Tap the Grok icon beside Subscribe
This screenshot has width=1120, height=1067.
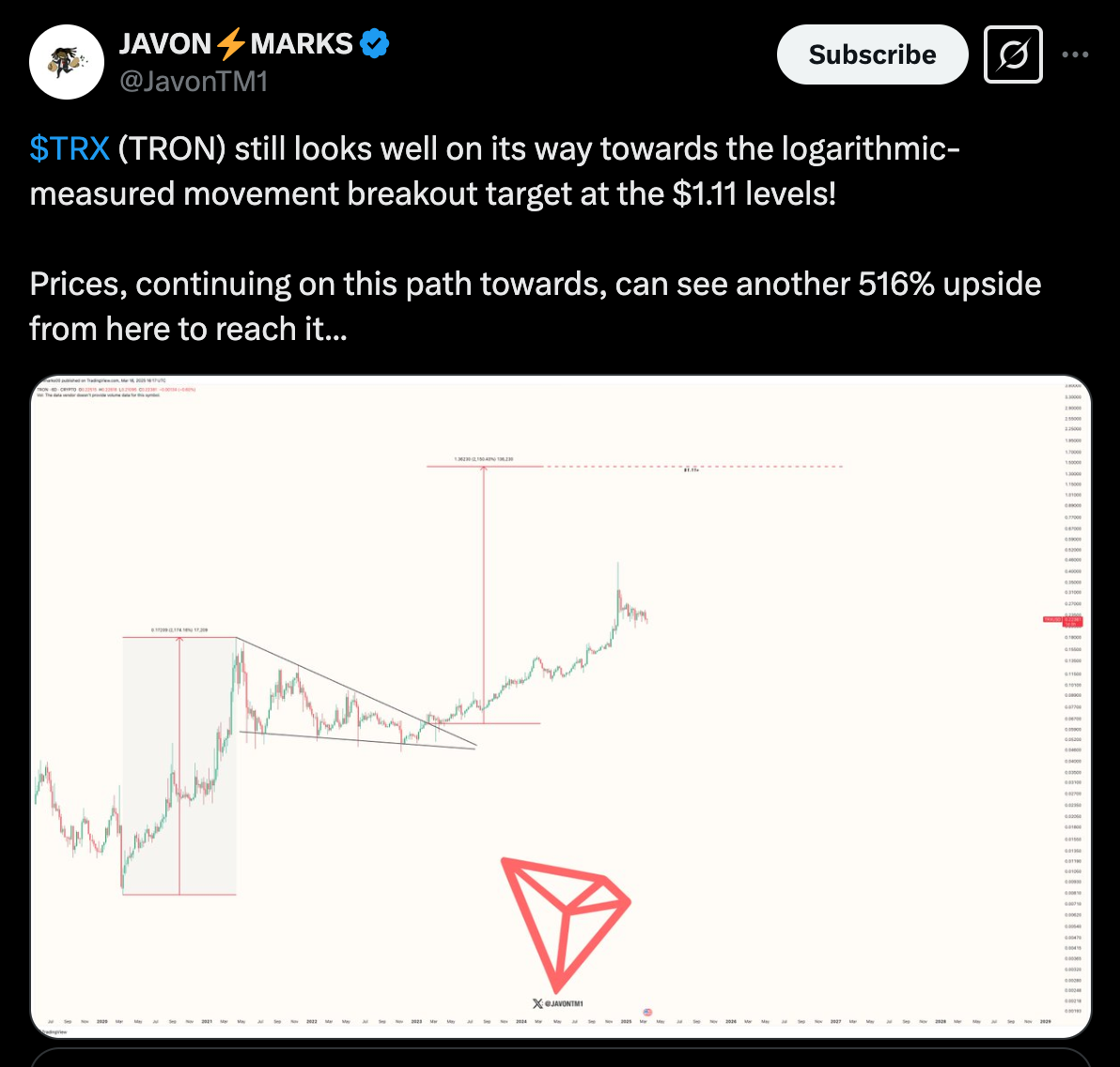tap(1013, 54)
